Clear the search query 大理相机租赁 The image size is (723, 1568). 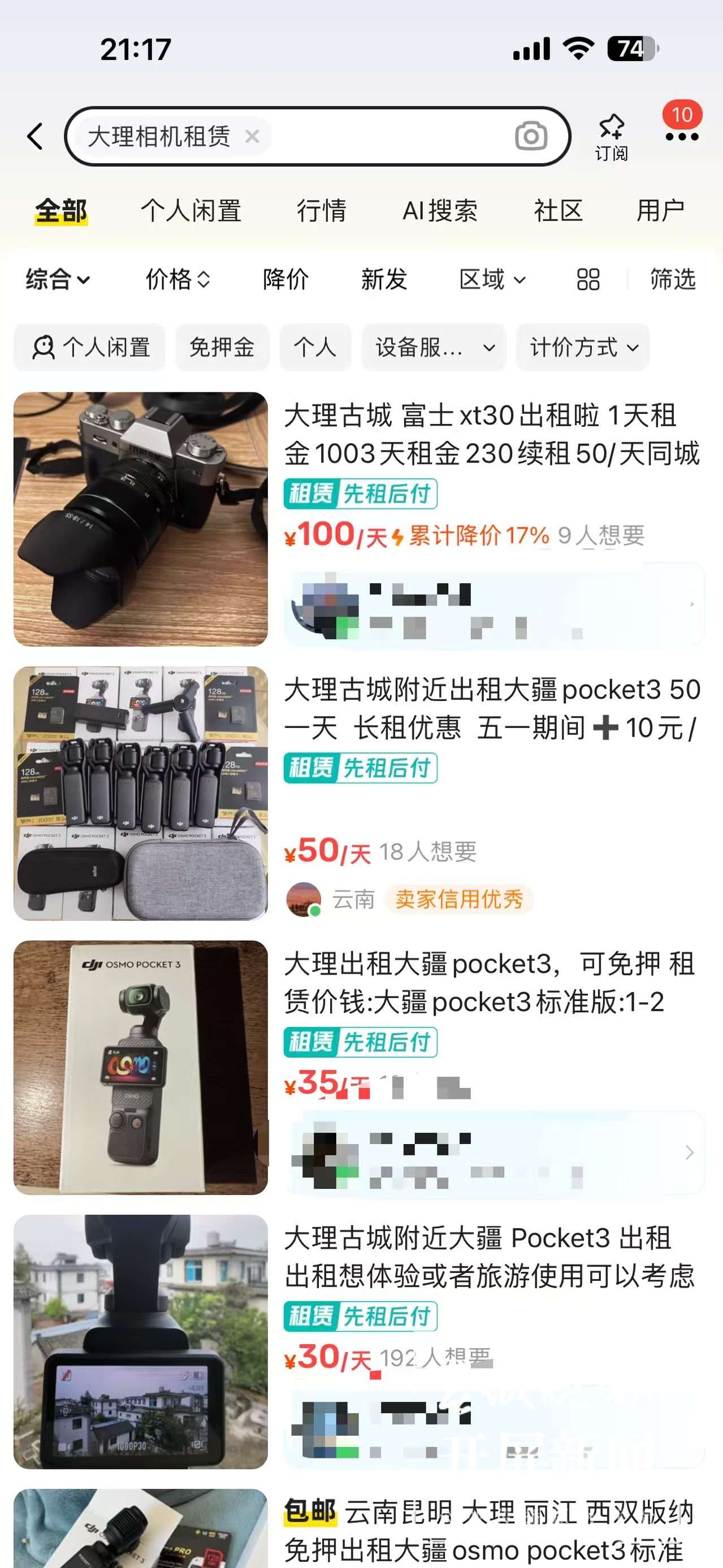coord(252,136)
